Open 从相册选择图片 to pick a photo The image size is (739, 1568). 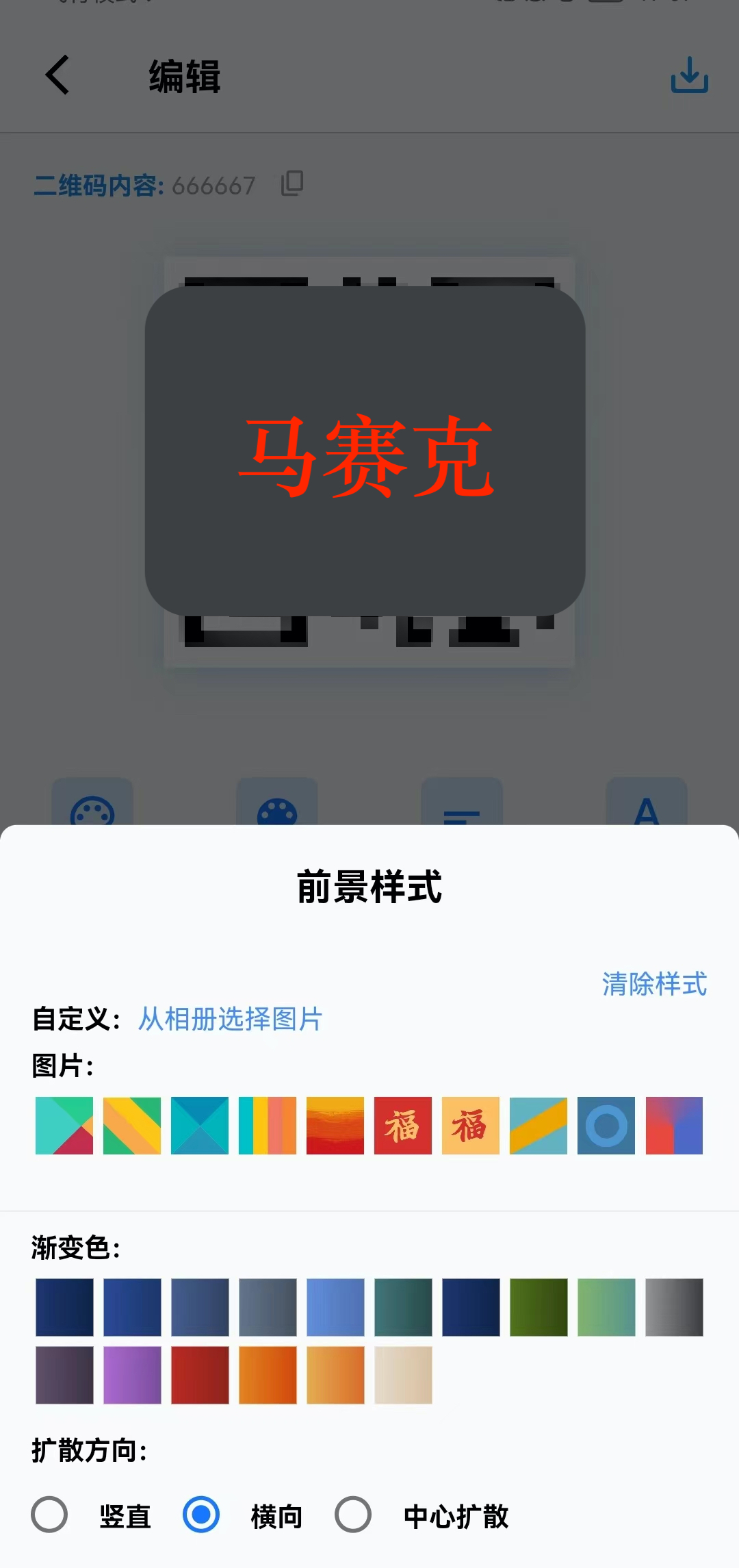pos(230,1019)
